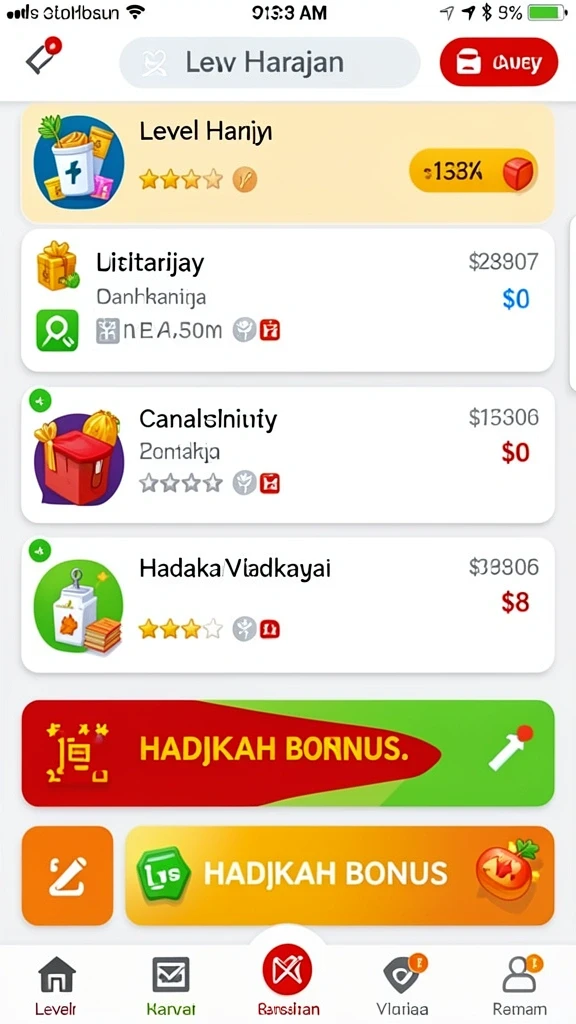576x1024 pixels.
Task: Switch to the Levelr home tab
Action: point(57,985)
